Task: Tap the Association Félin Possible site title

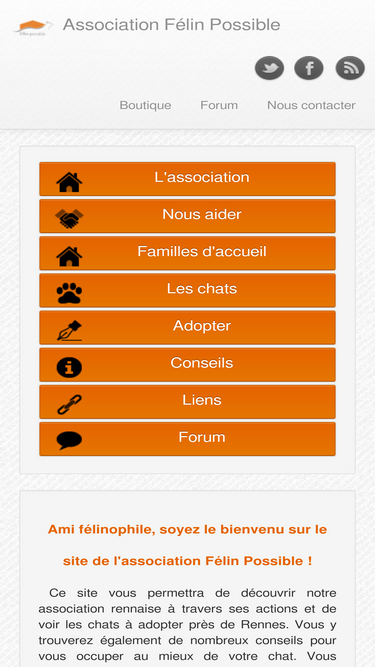Action: (172, 25)
